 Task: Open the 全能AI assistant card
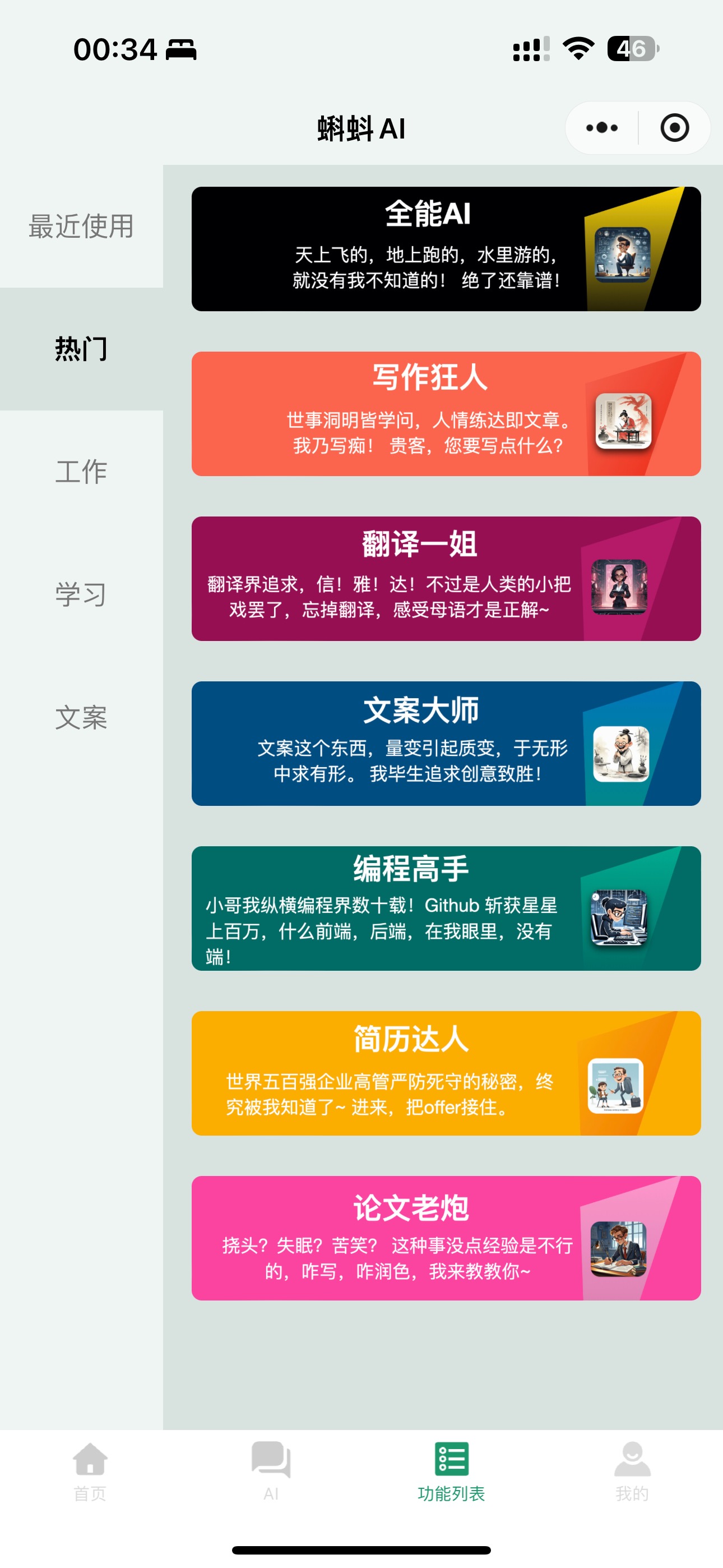pos(446,249)
